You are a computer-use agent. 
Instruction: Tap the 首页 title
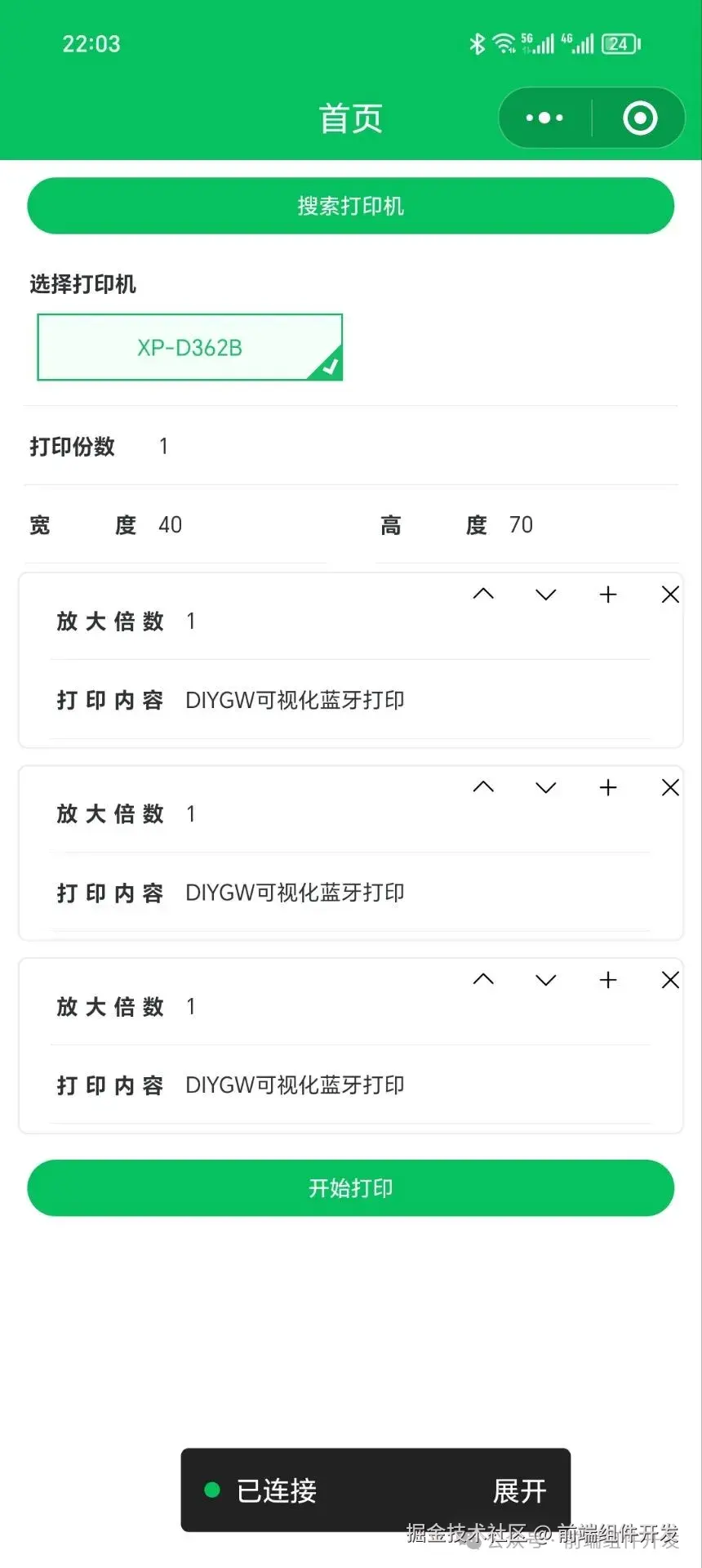pyautogui.click(x=349, y=117)
